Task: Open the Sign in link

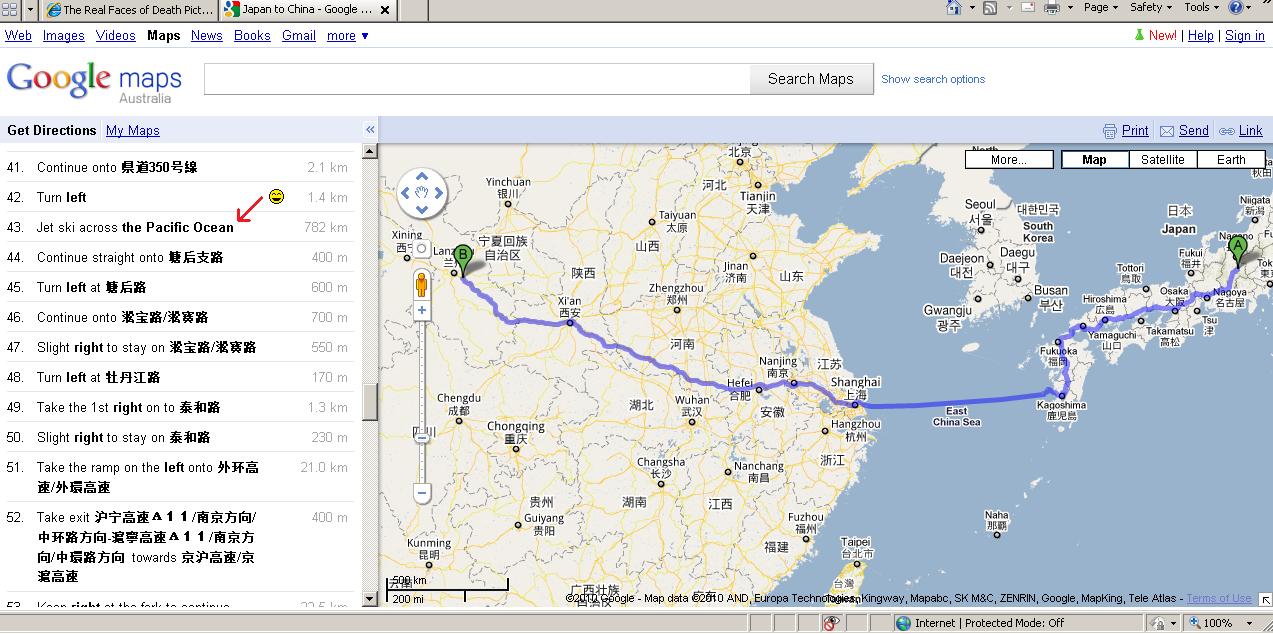Action: pos(1244,36)
